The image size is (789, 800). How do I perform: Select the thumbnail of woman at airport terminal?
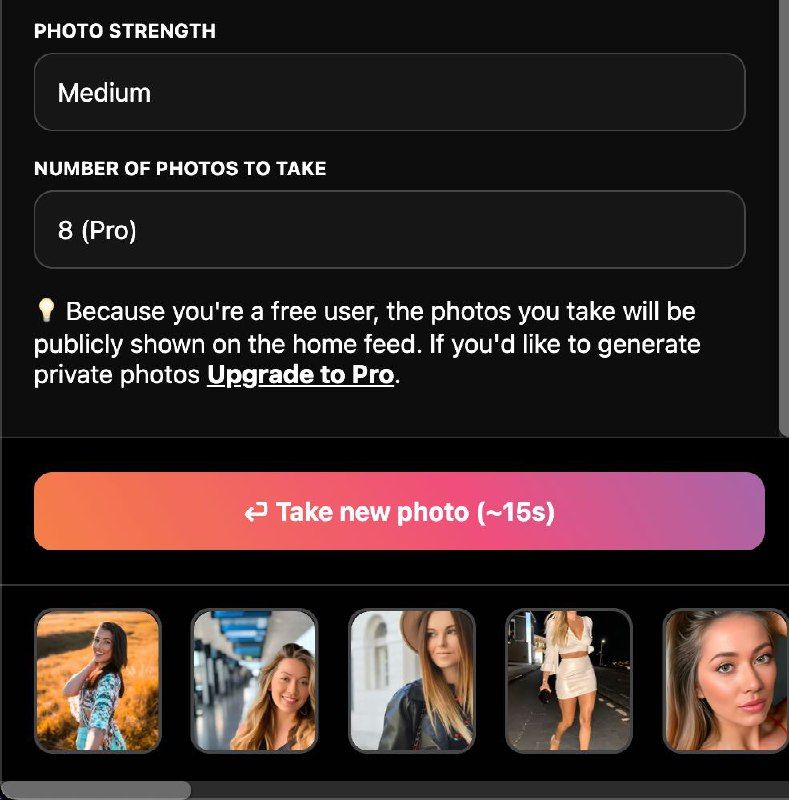click(254, 680)
